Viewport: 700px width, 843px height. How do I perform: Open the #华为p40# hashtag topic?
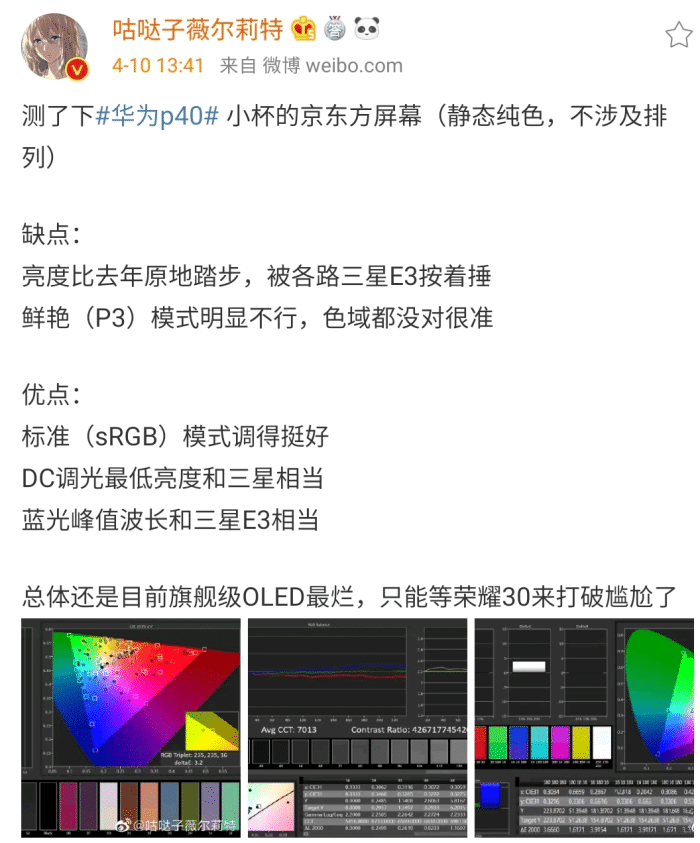point(157,116)
